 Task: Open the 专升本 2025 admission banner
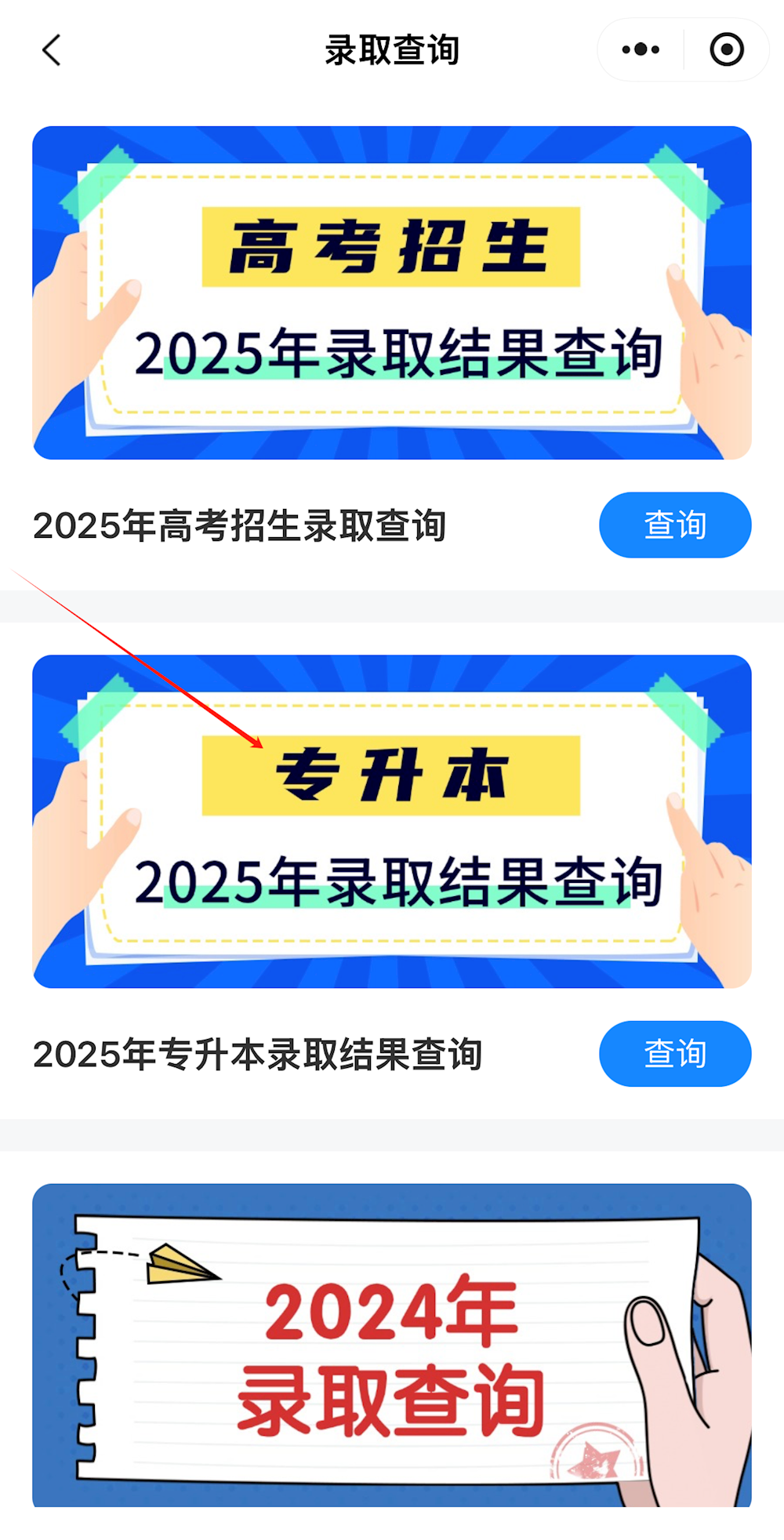[x=392, y=821]
